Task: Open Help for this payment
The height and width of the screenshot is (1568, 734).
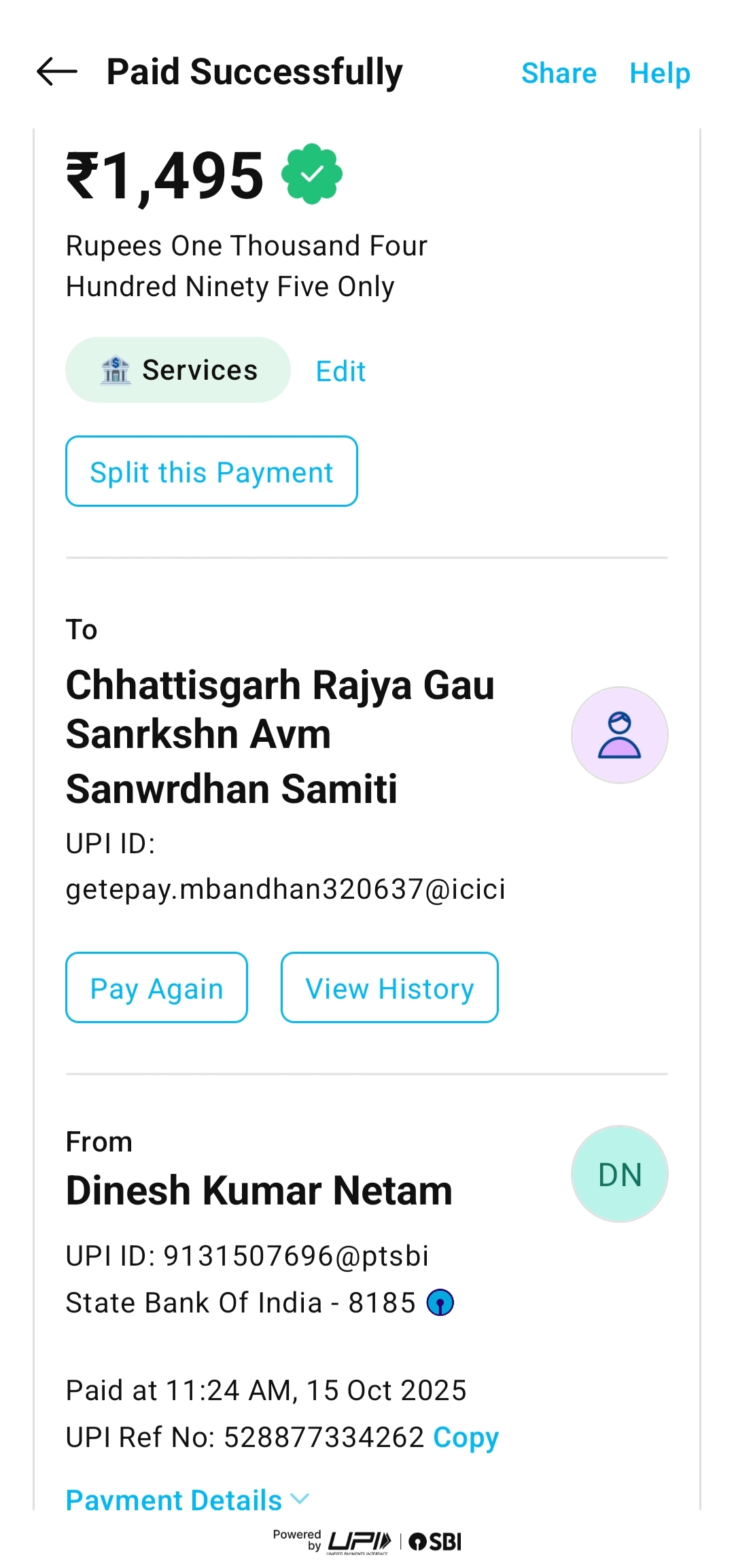Action: [659, 73]
